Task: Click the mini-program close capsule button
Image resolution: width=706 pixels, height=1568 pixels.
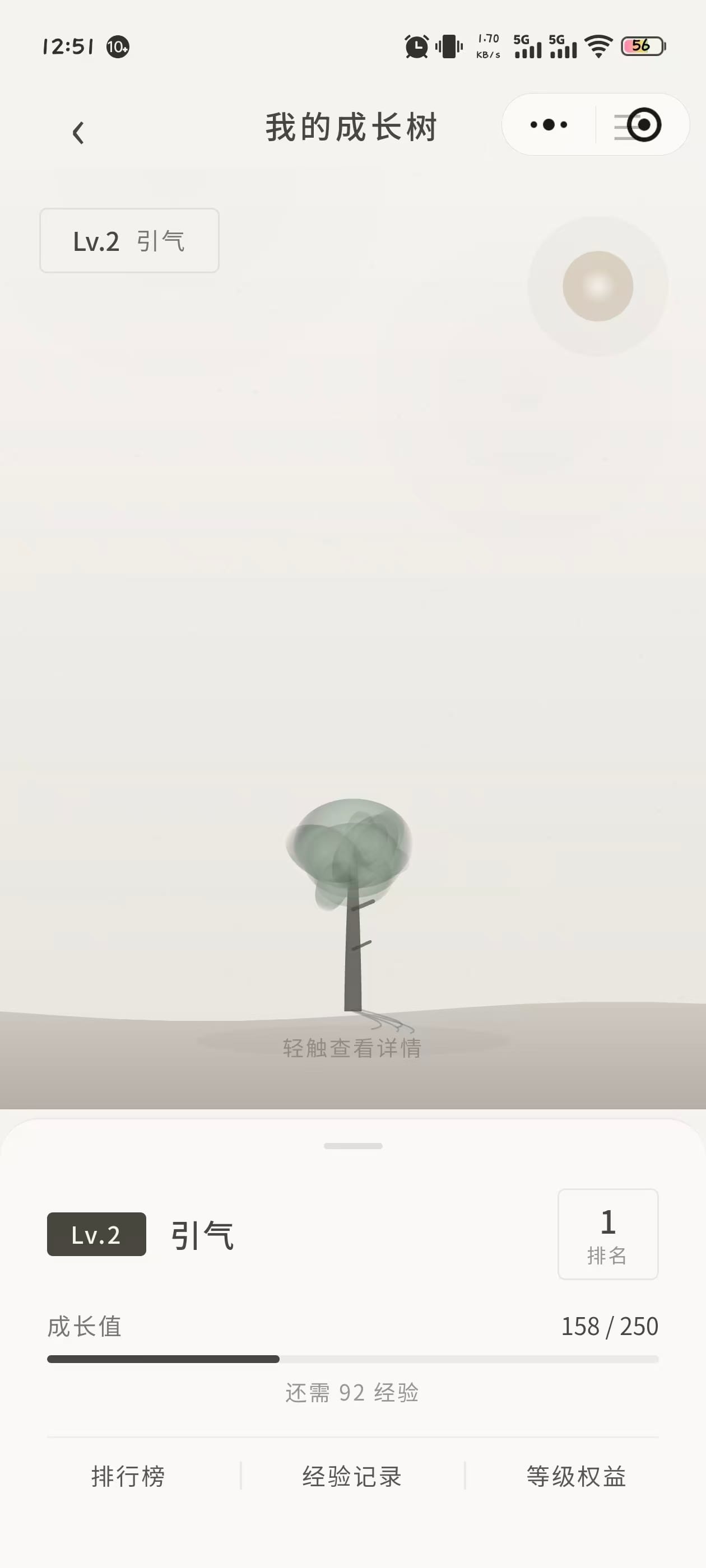Action: tap(643, 125)
